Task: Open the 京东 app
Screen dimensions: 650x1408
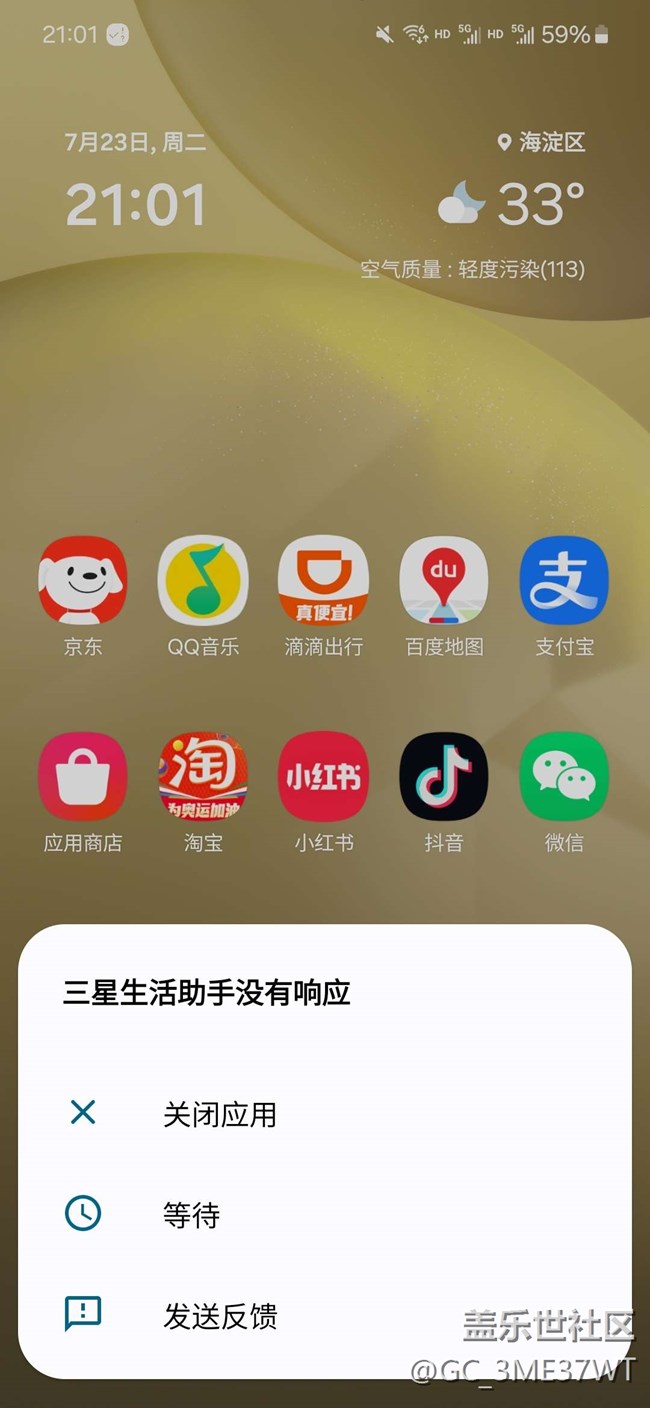Action: pos(83,582)
